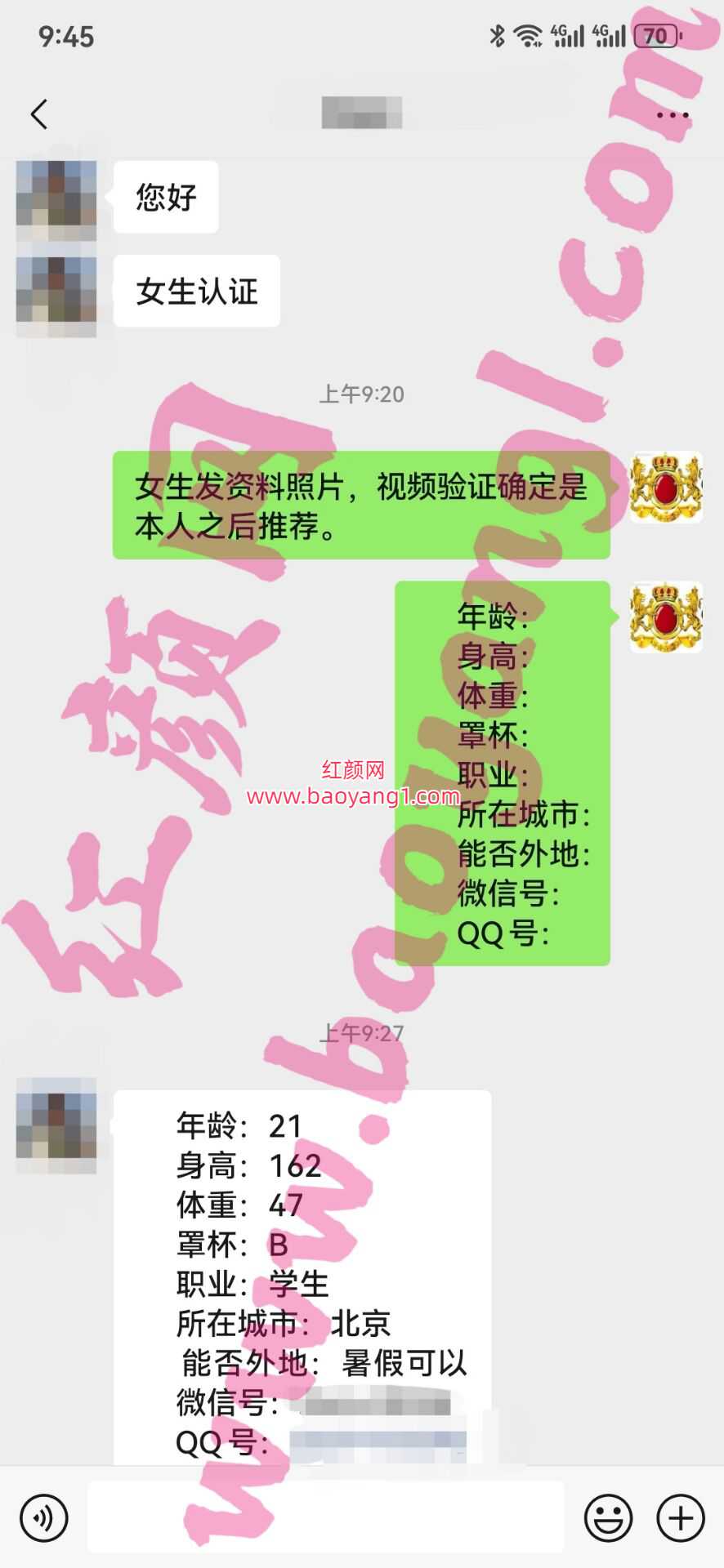Viewport: 724px width, 1568px height.
Task: Open the chat overflow menu
Action: point(673,115)
